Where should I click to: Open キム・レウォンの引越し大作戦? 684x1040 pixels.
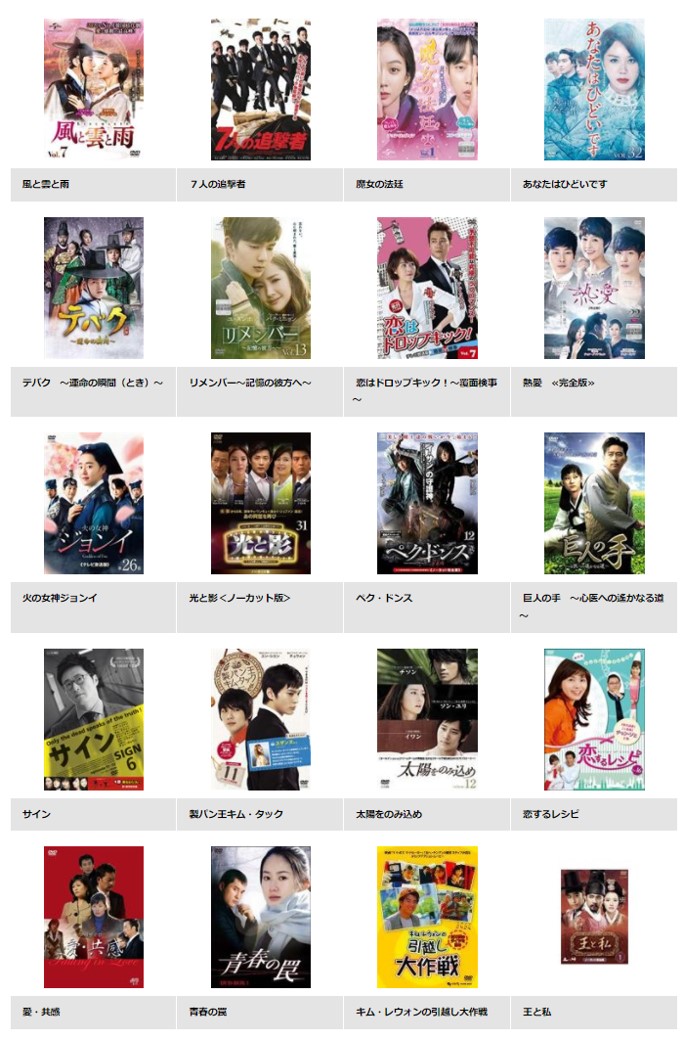coord(427,917)
